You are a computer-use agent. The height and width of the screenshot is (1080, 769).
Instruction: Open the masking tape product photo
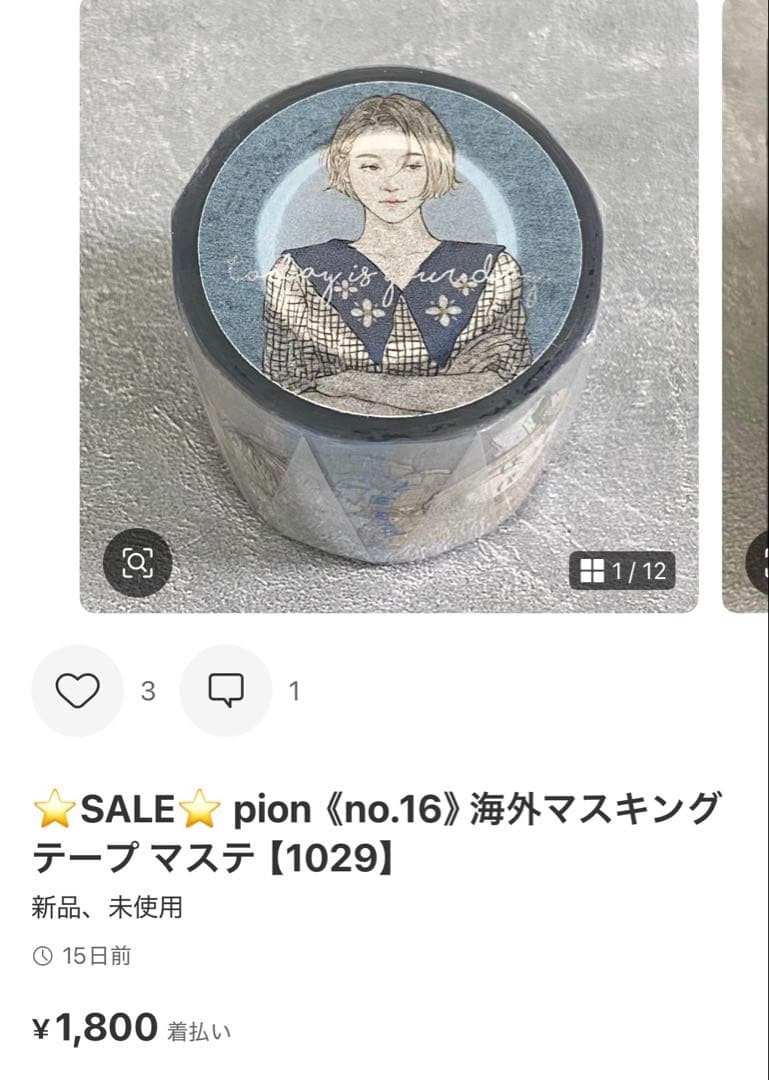pyautogui.click(x=389, y=300)
